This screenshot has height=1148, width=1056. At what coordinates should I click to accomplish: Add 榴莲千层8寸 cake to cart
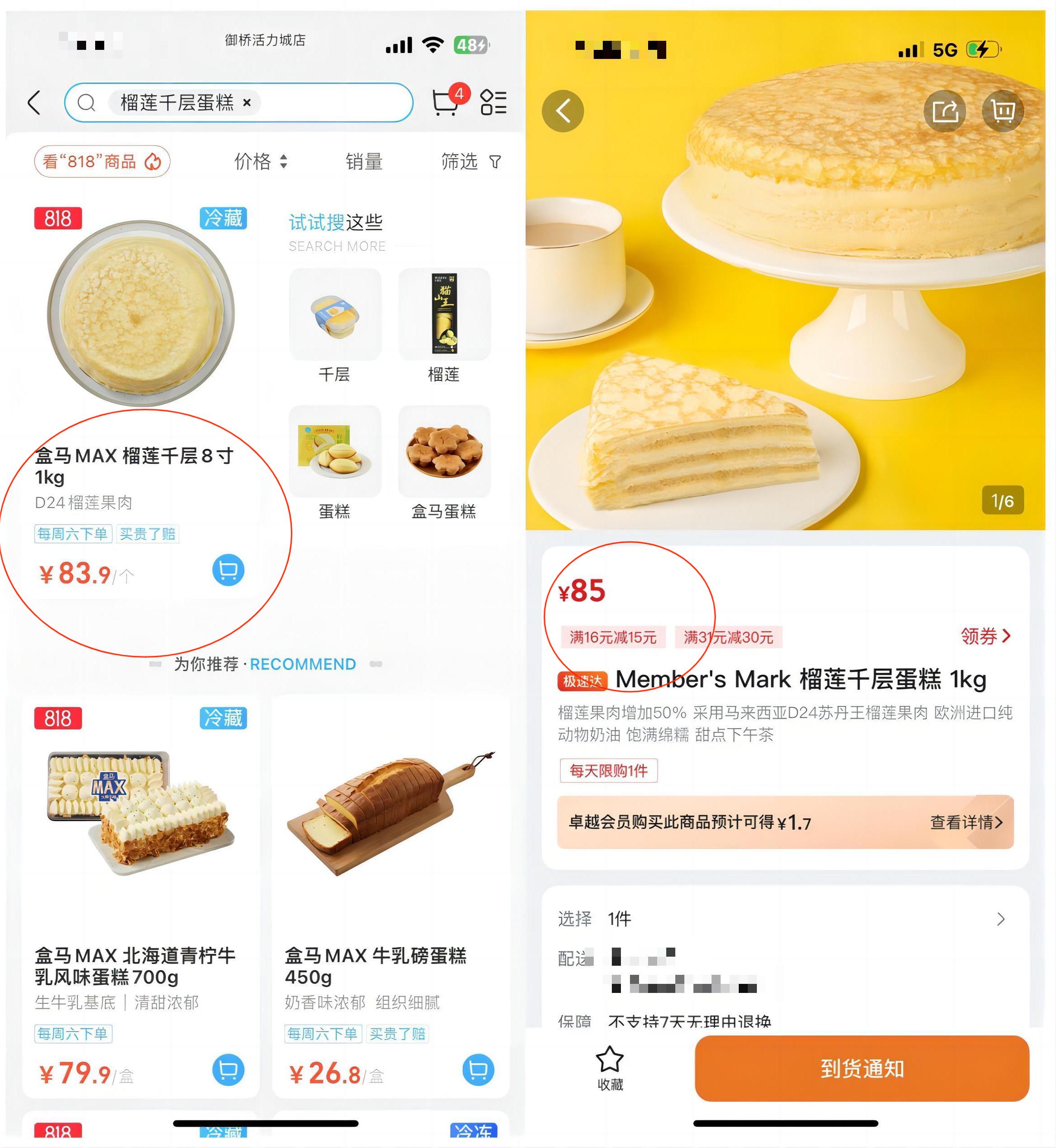[x=228, y=569]
